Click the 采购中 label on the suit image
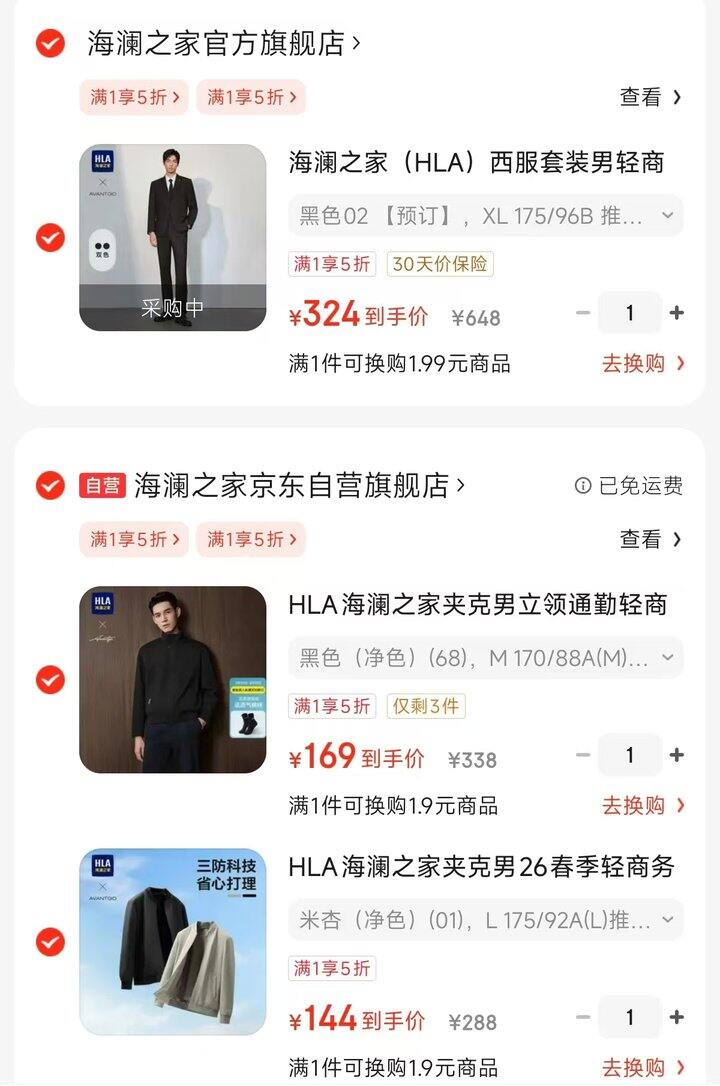Image resolution: width=720 pixels, height=1086 pixels. click(x=173, y=308)
